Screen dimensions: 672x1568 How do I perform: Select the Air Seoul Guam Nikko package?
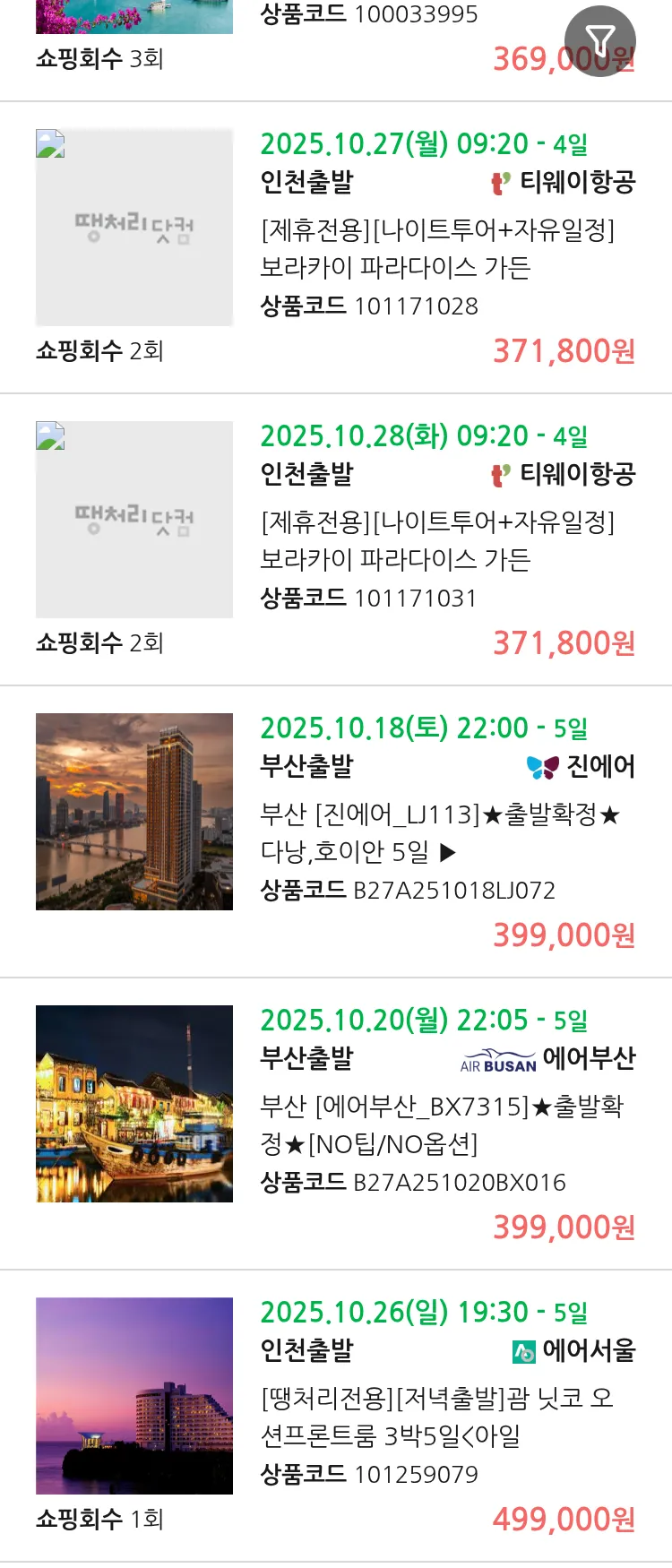[436, 1417]
